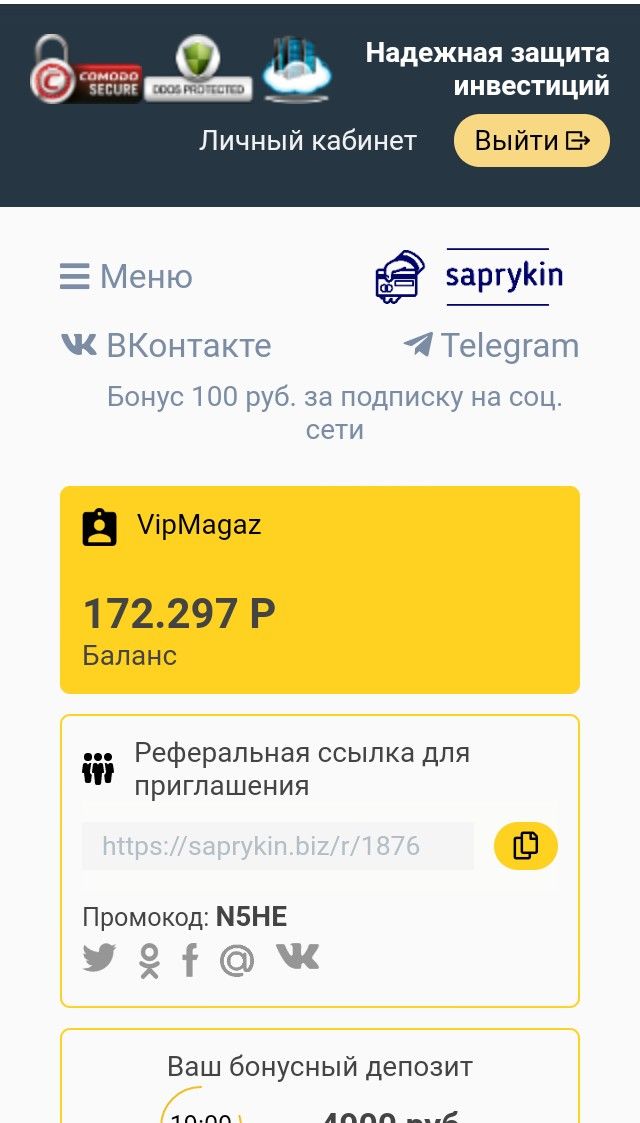Open the Telegram channel link
Image resolution: width=640 pixels, height=1123 pixels.
click(491, 346)
